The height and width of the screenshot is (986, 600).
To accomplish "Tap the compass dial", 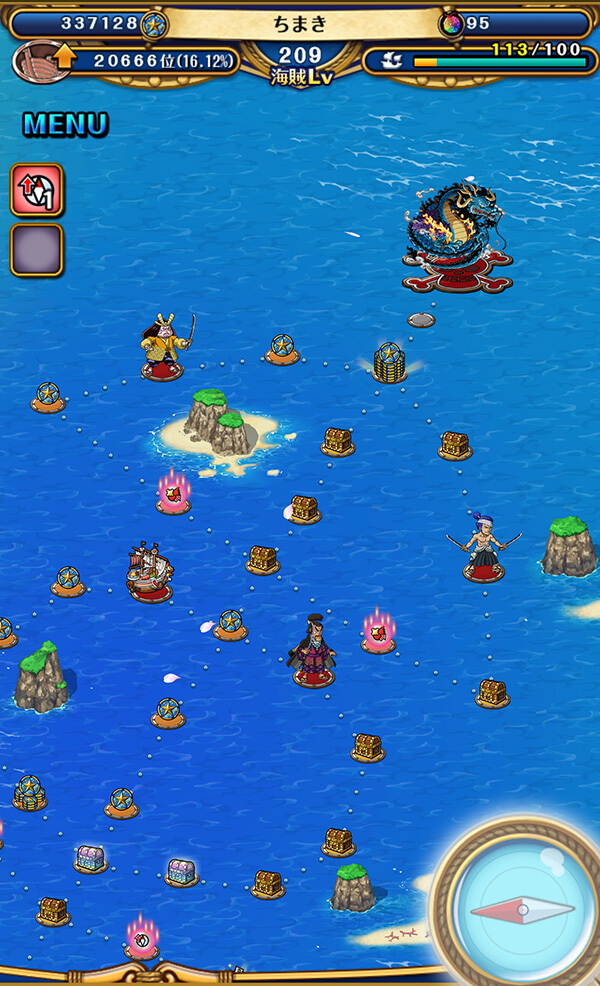I will (521, 907).
